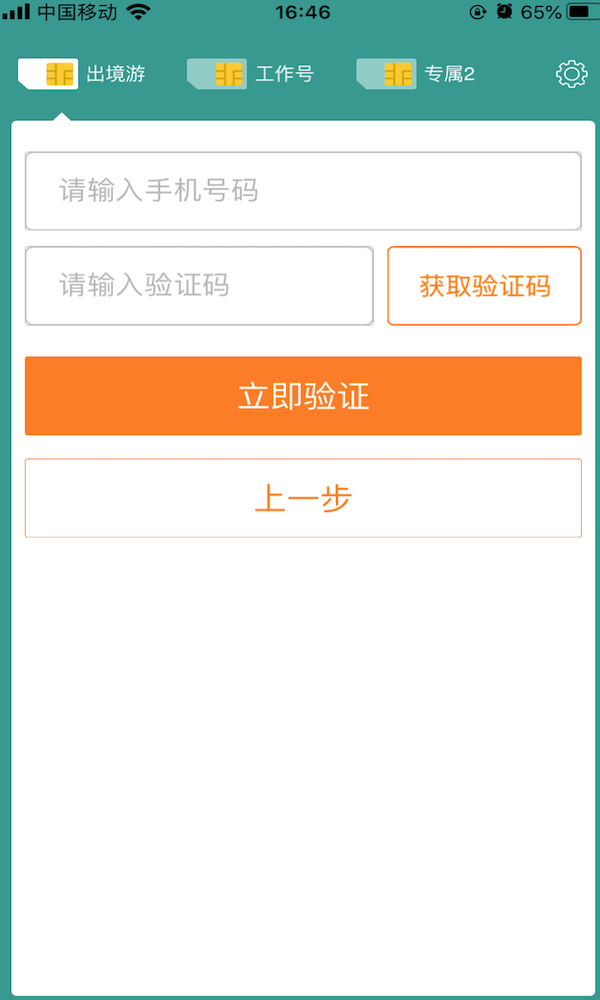This screenshot has width=600, height=1000.
Task: Tap the 立即验证 verify button
Action: pos(303,396)
